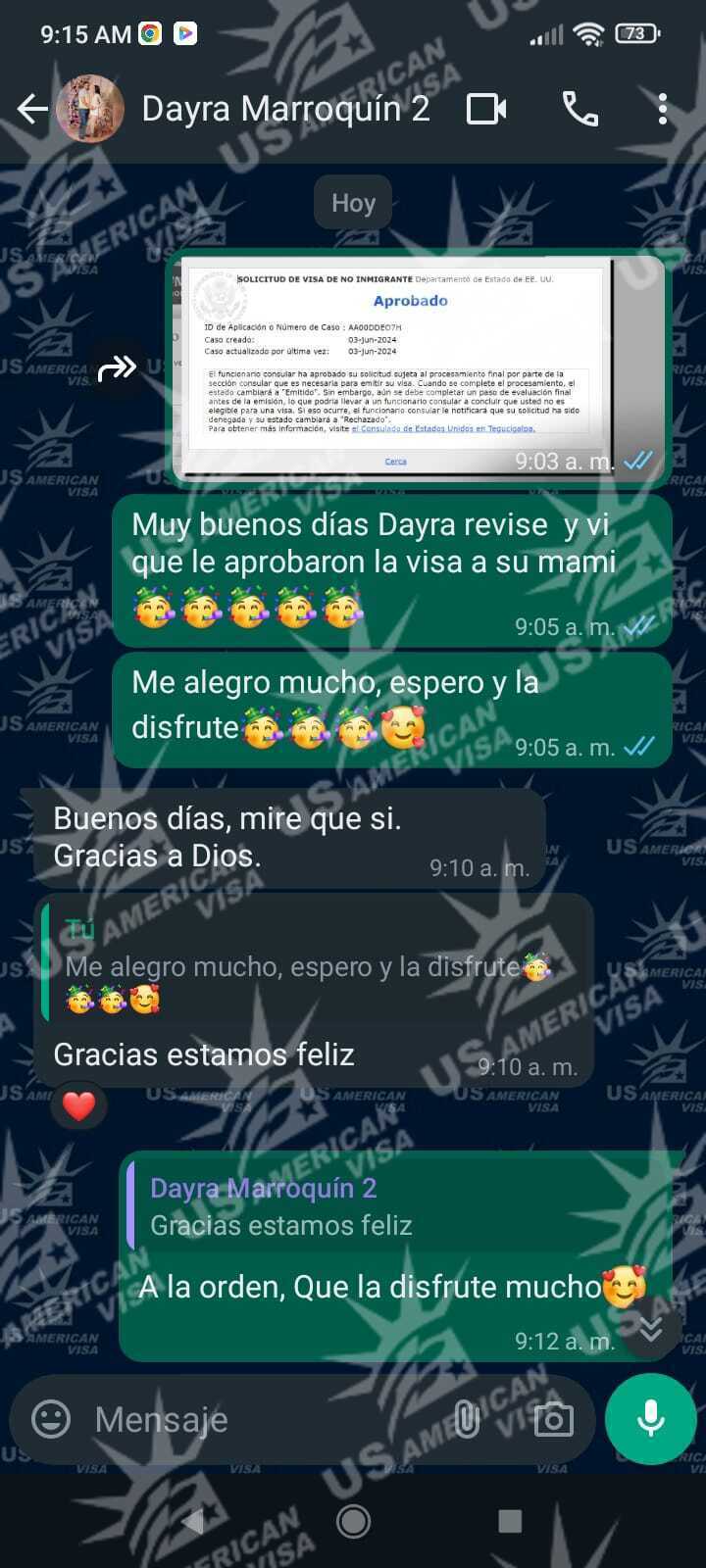Viewport: 706px width, 1568px height.
Task: Open the camera from the message bar
Action: (x=553, y=1419)
